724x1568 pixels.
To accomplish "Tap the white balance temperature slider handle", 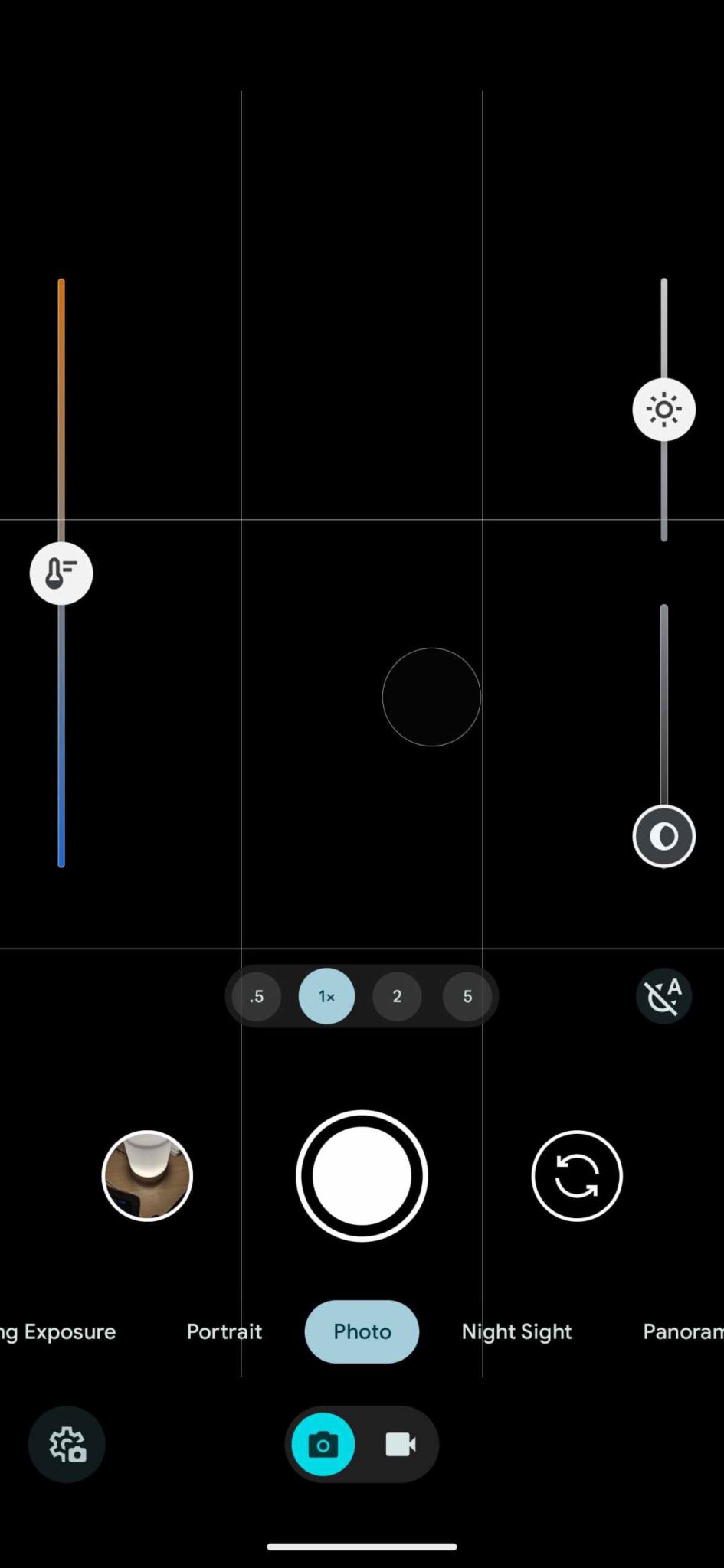I will pos(61,573).
